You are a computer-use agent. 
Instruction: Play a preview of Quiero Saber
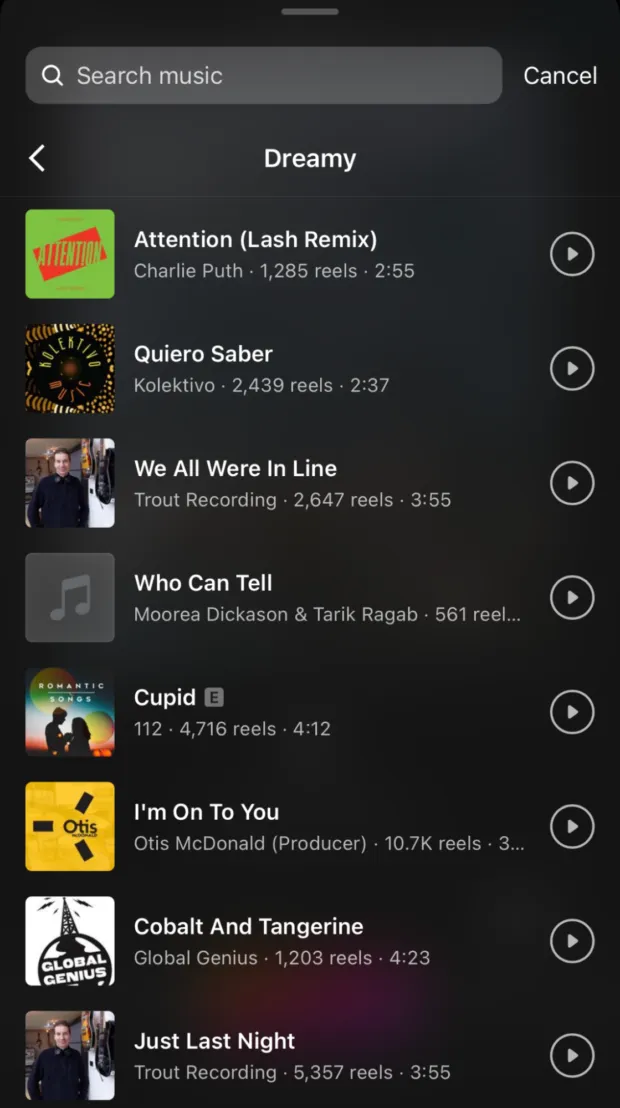point(572,368)
